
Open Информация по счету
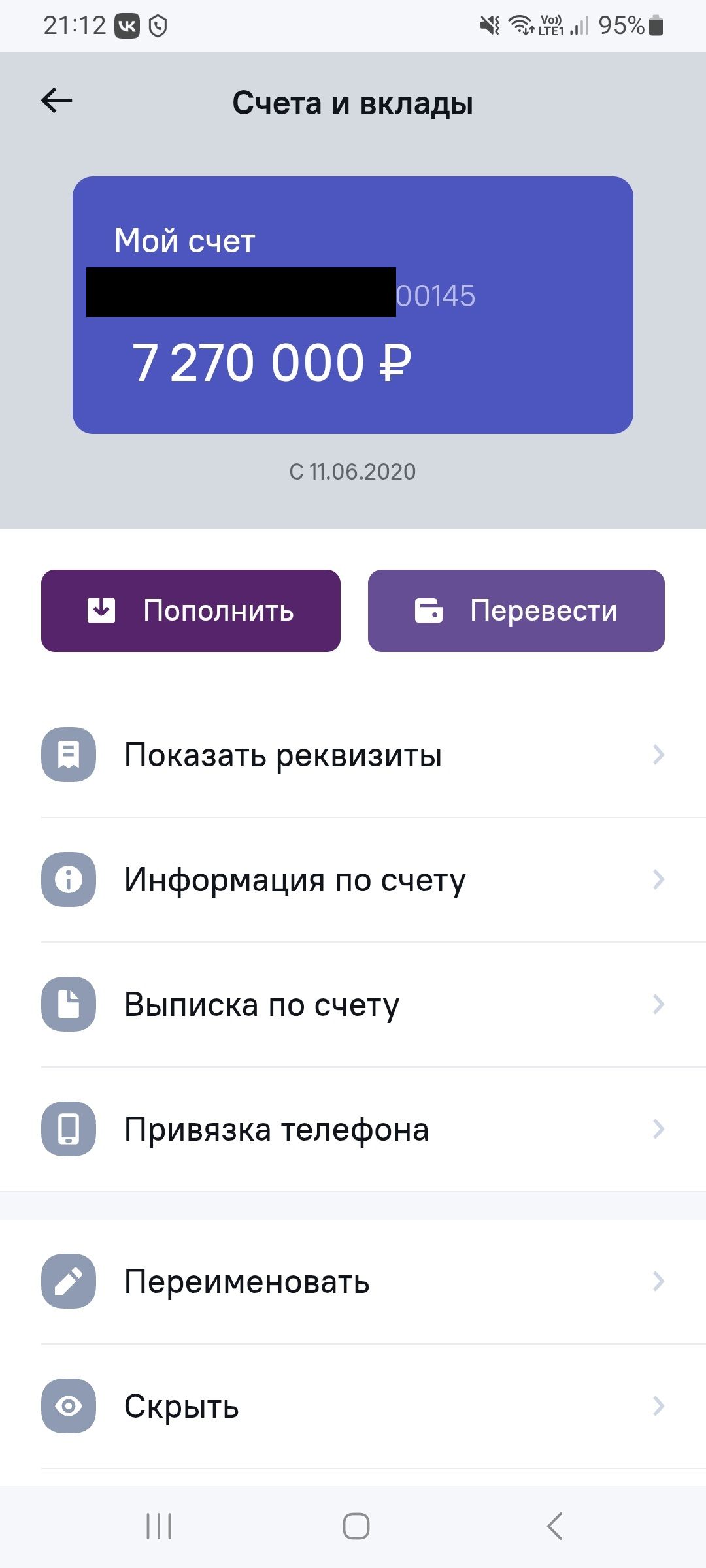point(353,879)
